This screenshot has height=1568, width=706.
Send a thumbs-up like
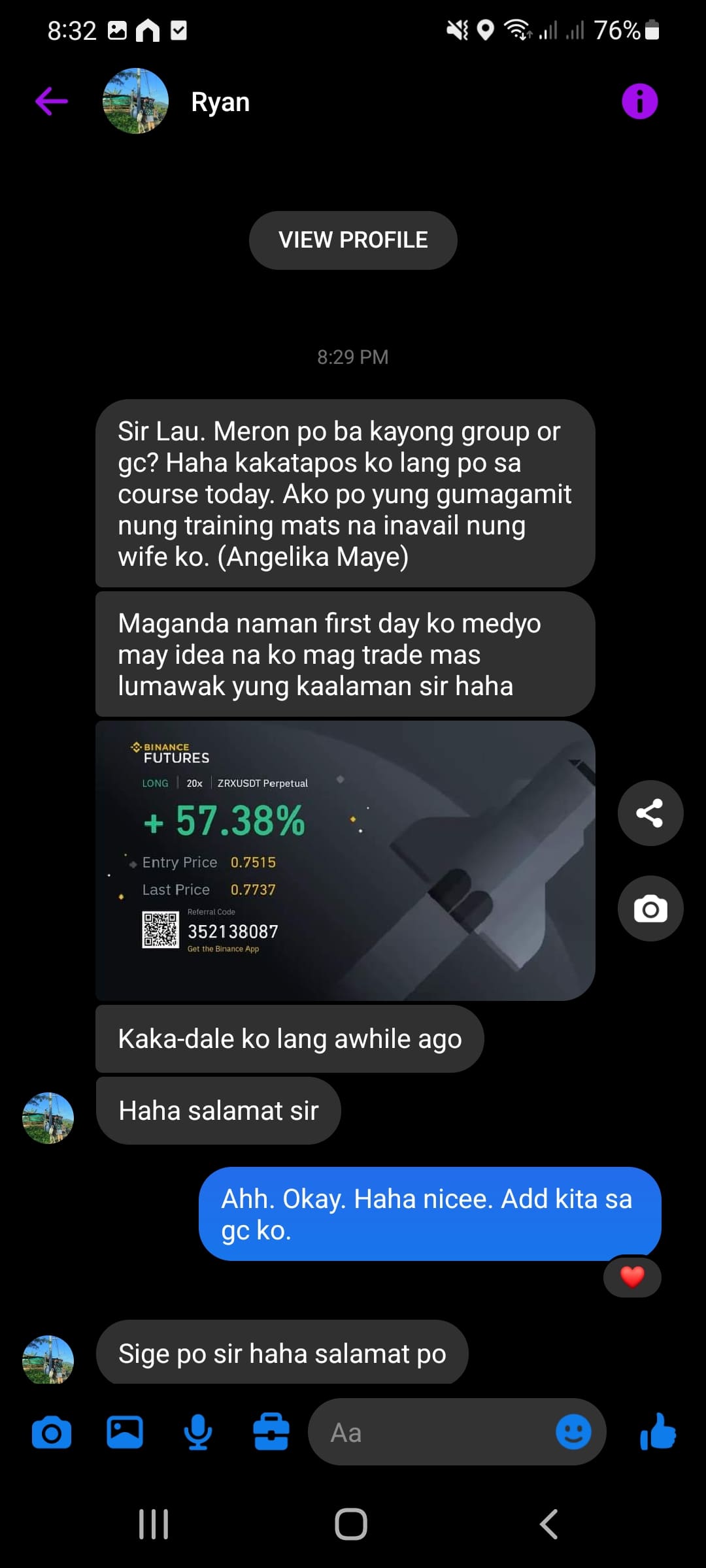coord(658,1432)
